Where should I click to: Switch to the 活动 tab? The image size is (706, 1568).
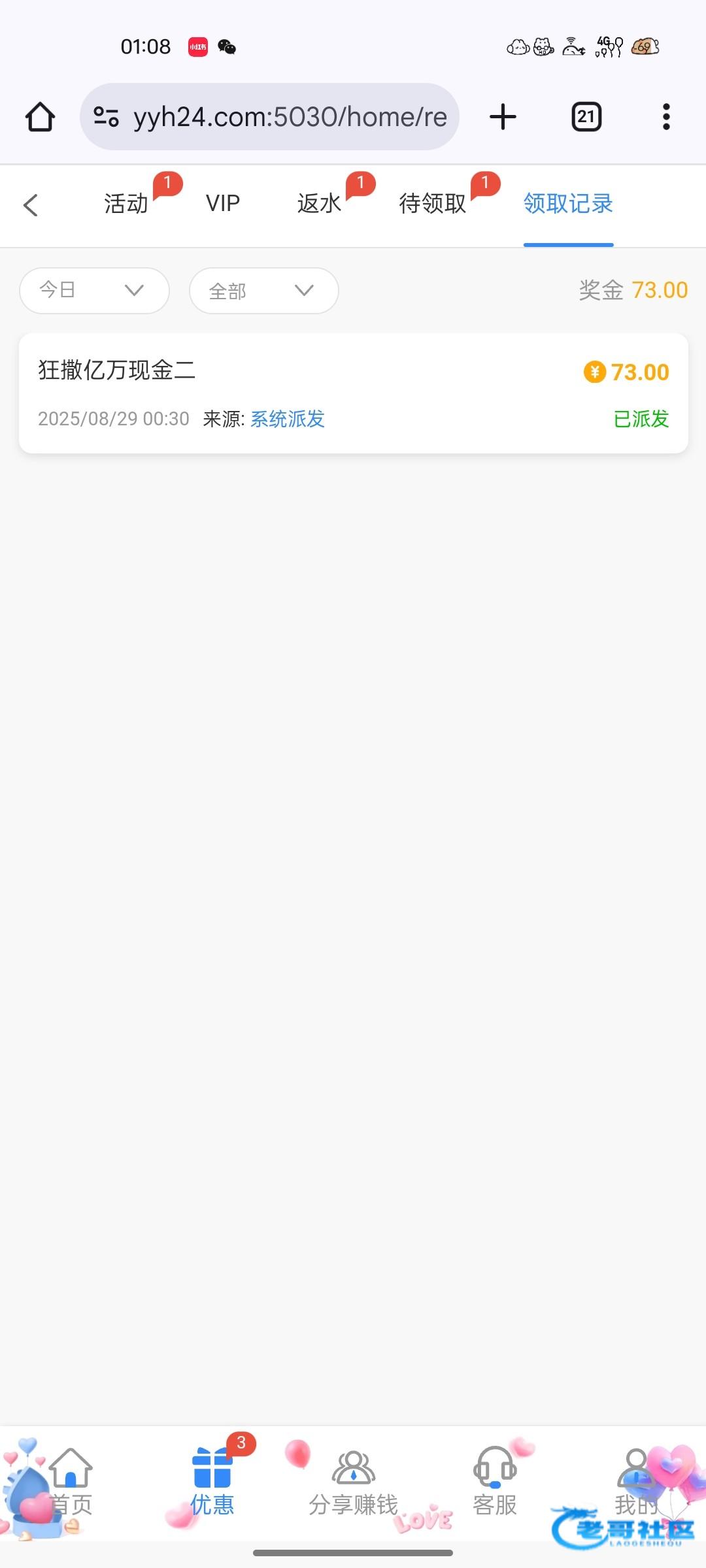(x=126, y=203)
